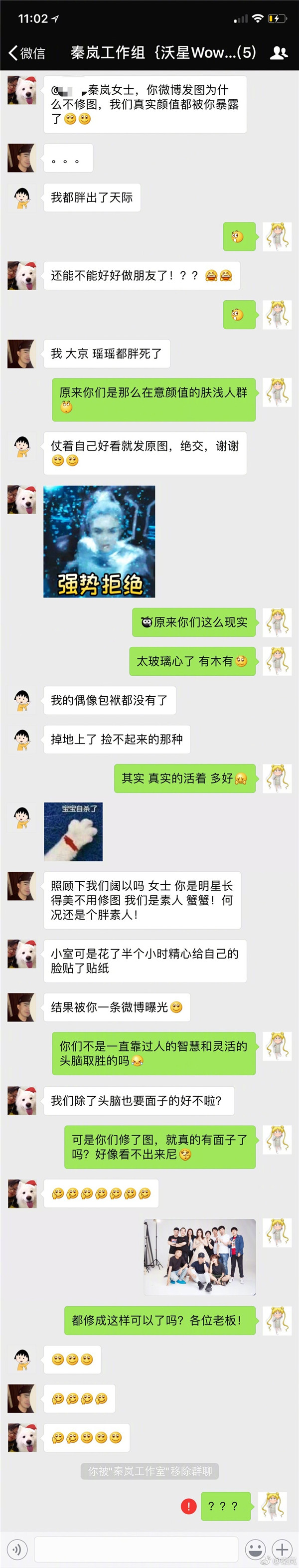Open the plus attachments menu
Viewport: 299px width, 1568px height.
(282, 1549)
